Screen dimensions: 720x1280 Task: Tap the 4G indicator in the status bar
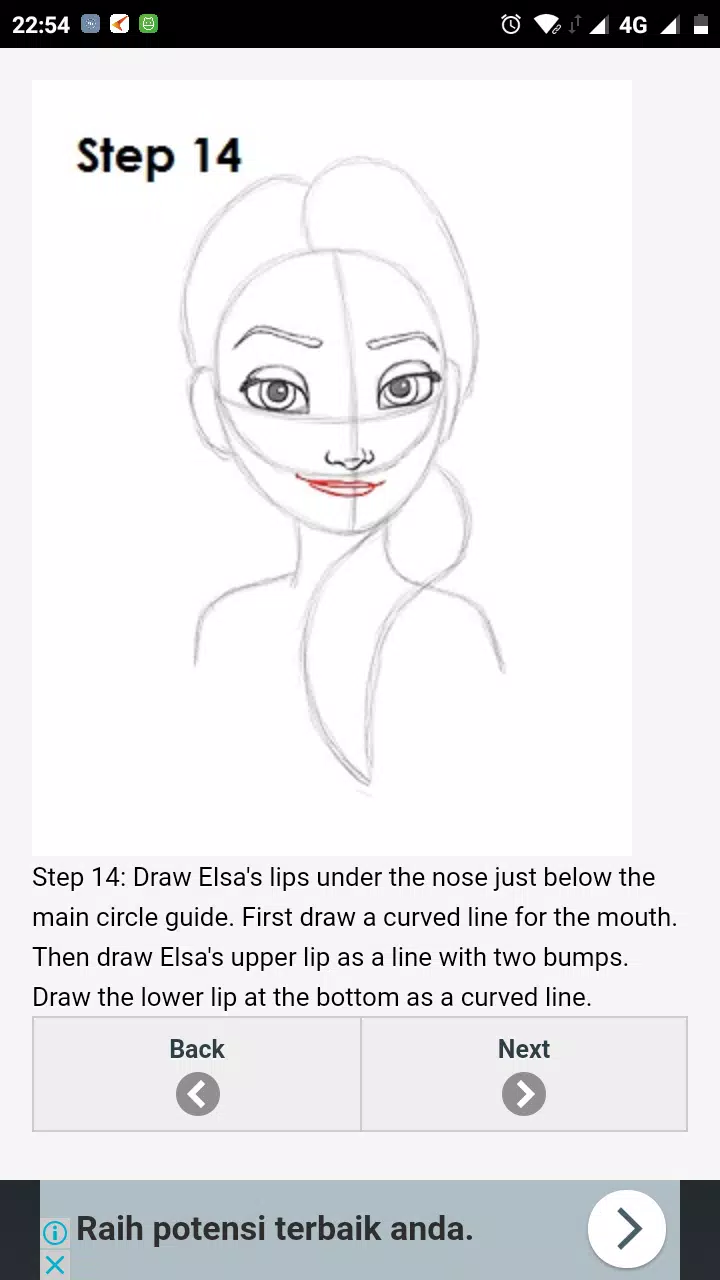tap(632, 24)
